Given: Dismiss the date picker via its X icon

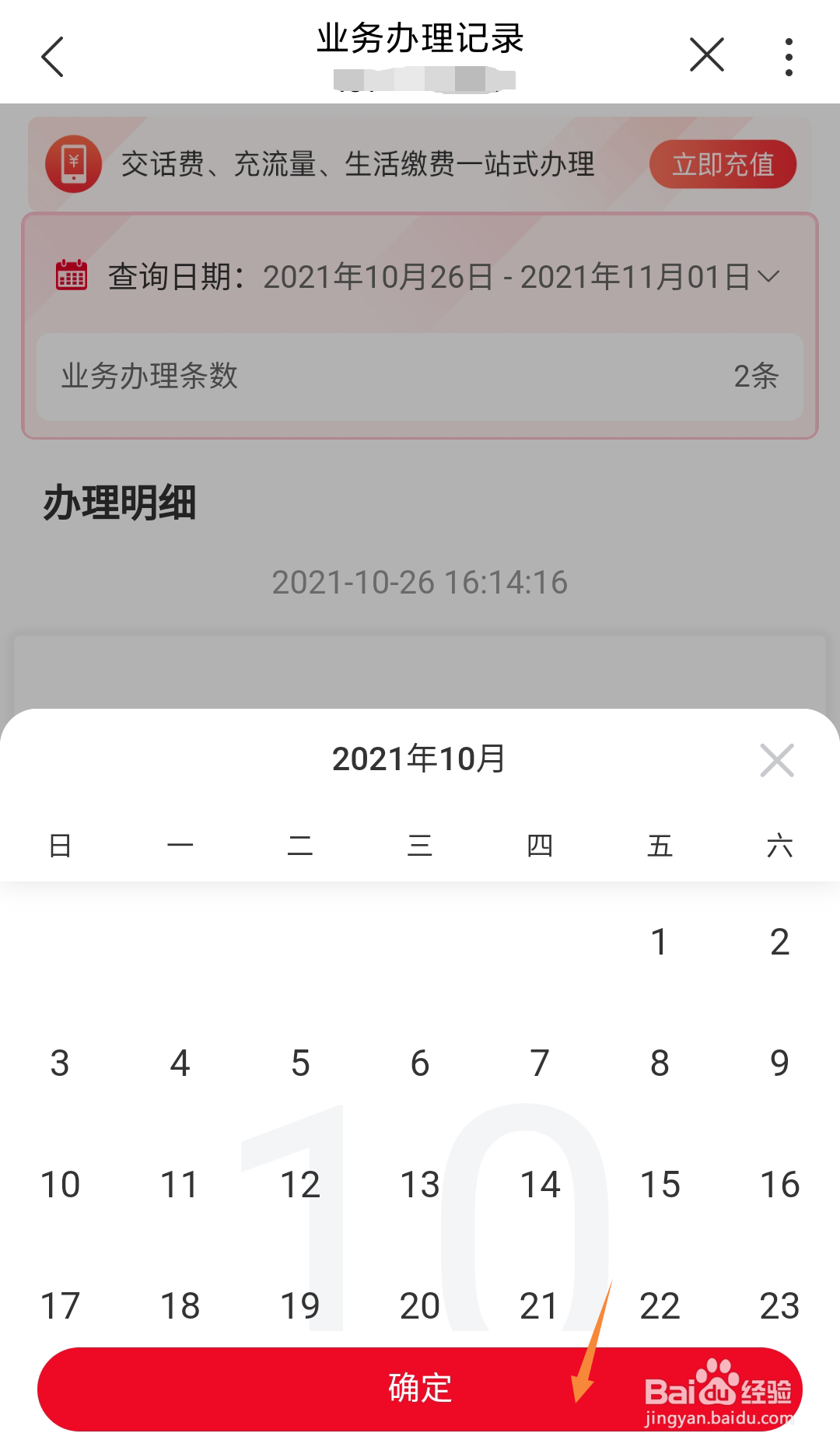Looking at the screenshot, I should (776, 761).
